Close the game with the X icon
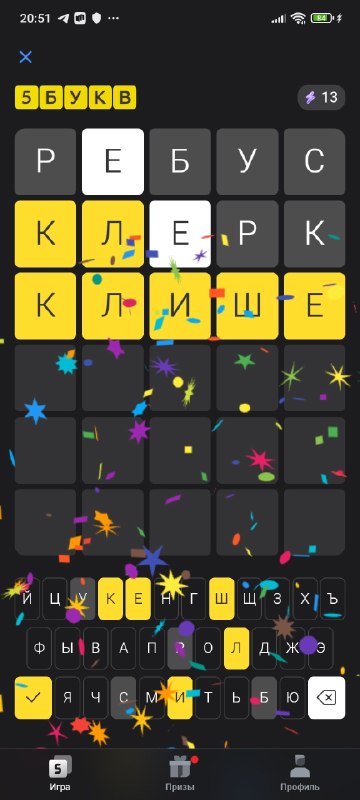 [x=25, y=57]
